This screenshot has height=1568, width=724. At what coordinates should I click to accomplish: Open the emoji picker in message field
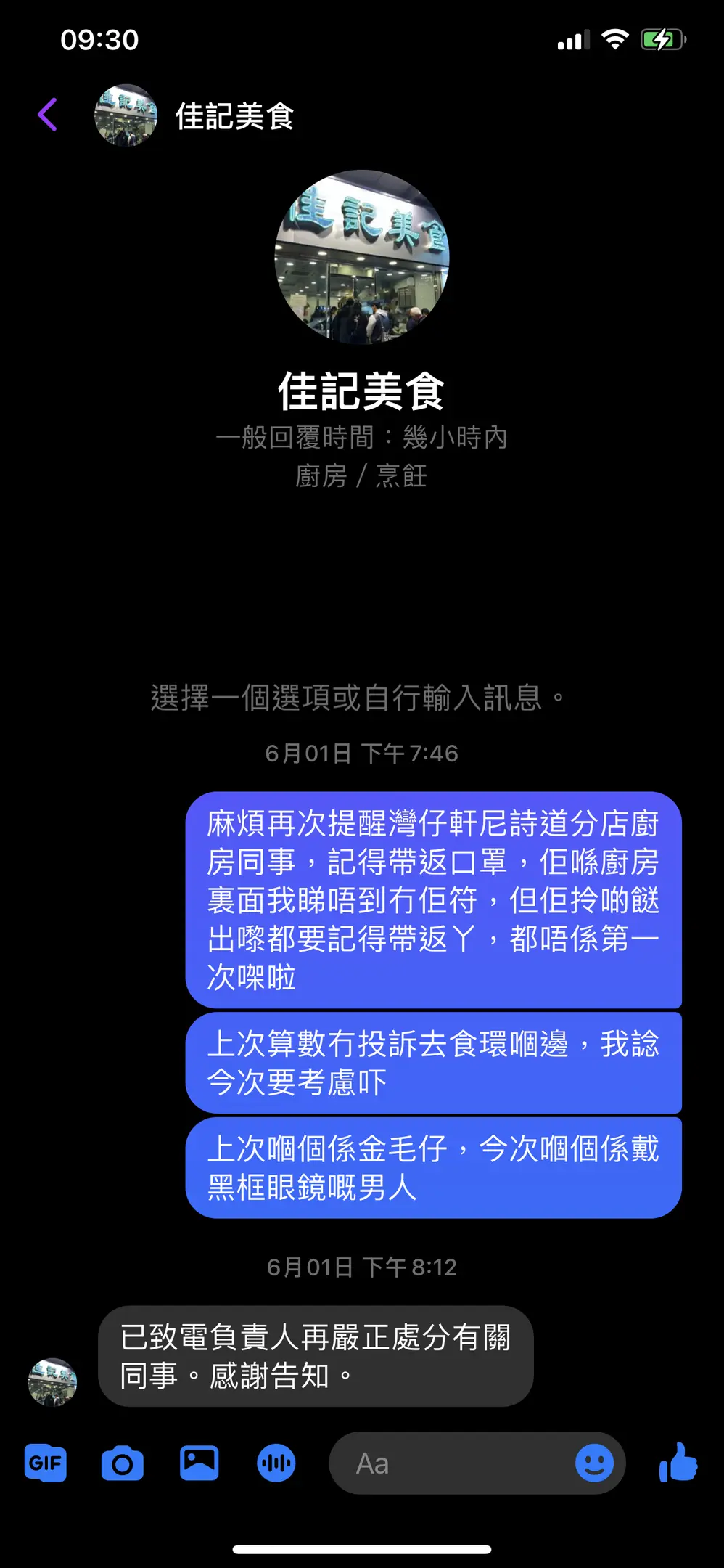(x=594, y=1463)
